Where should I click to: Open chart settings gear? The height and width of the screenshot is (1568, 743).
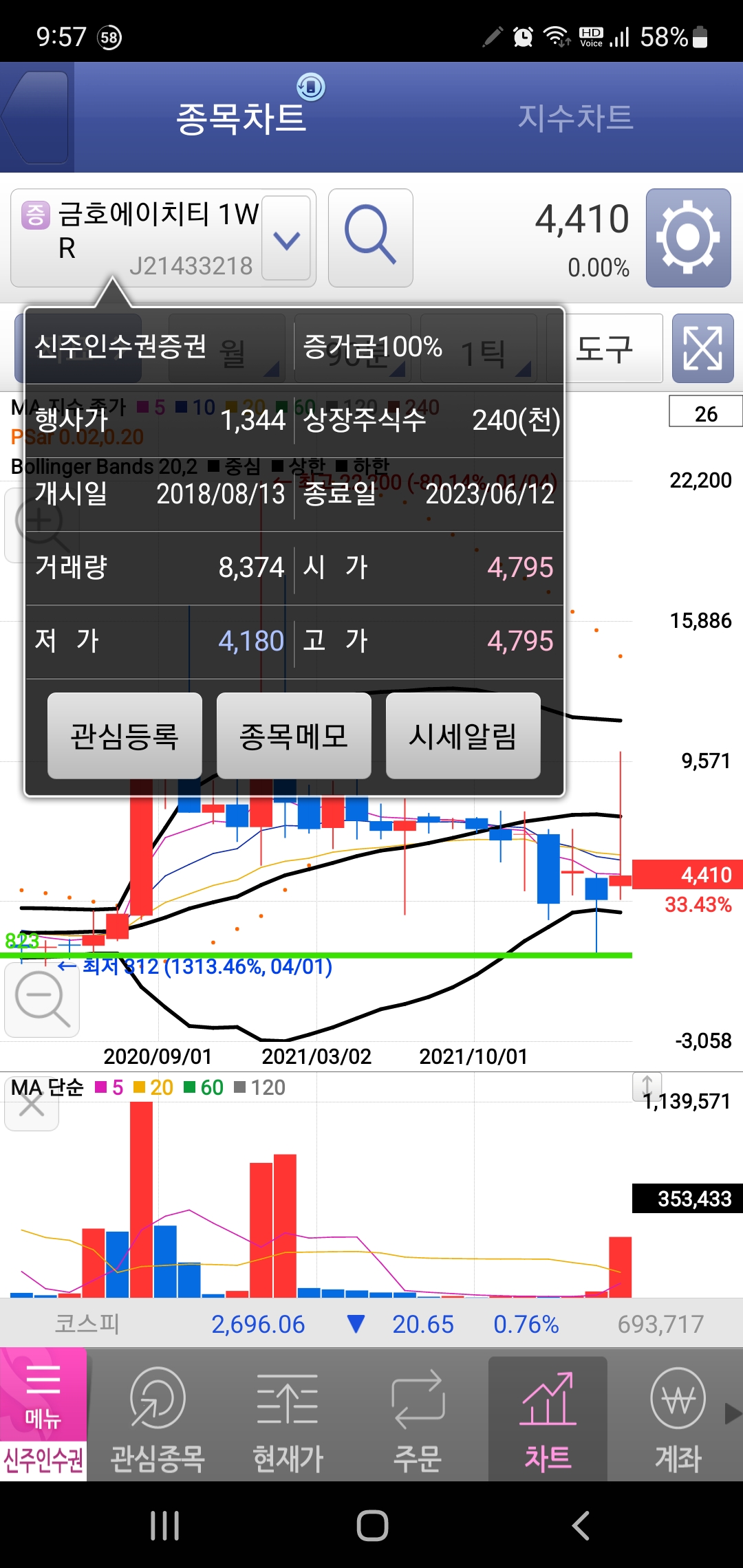pos(688,238)
